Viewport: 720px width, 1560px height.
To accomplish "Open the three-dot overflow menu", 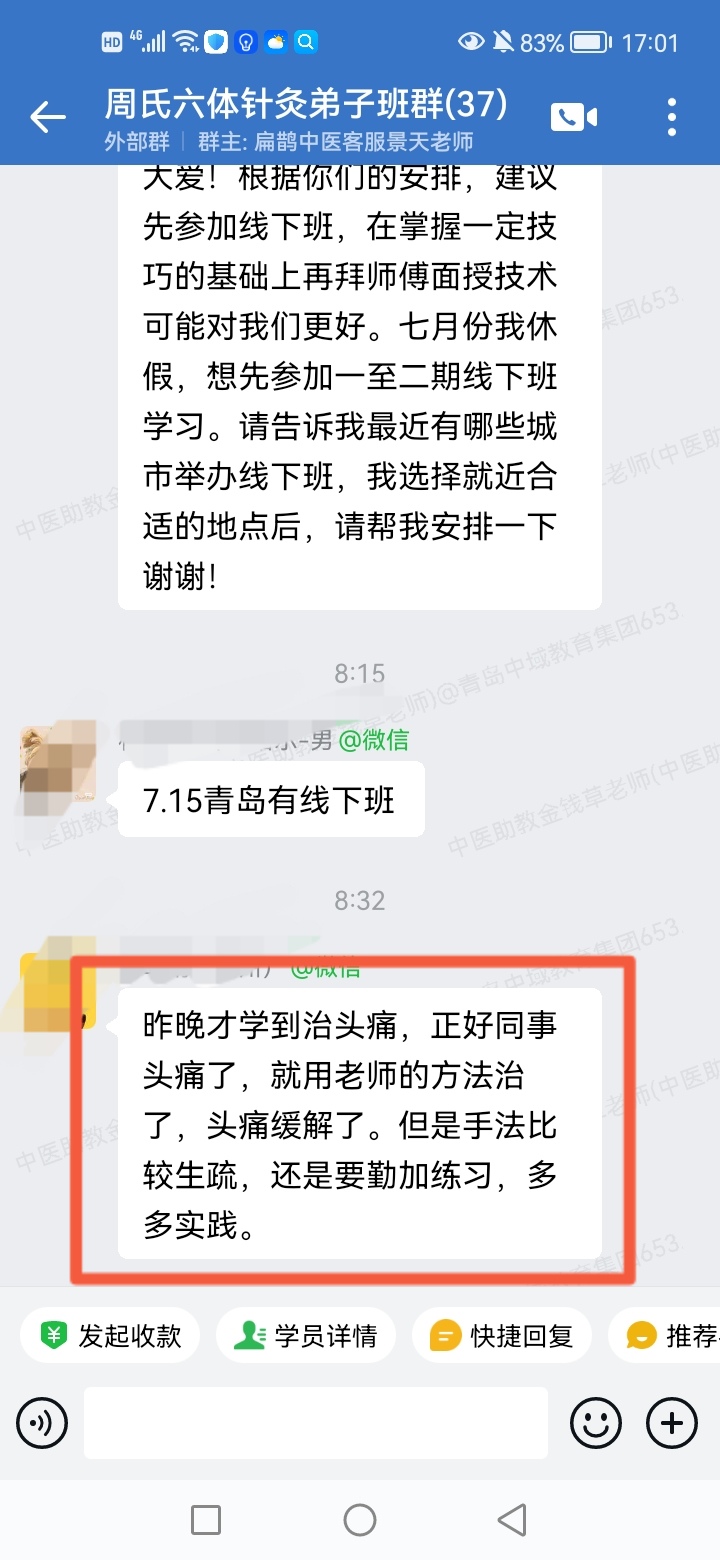I will click(672, 117).
